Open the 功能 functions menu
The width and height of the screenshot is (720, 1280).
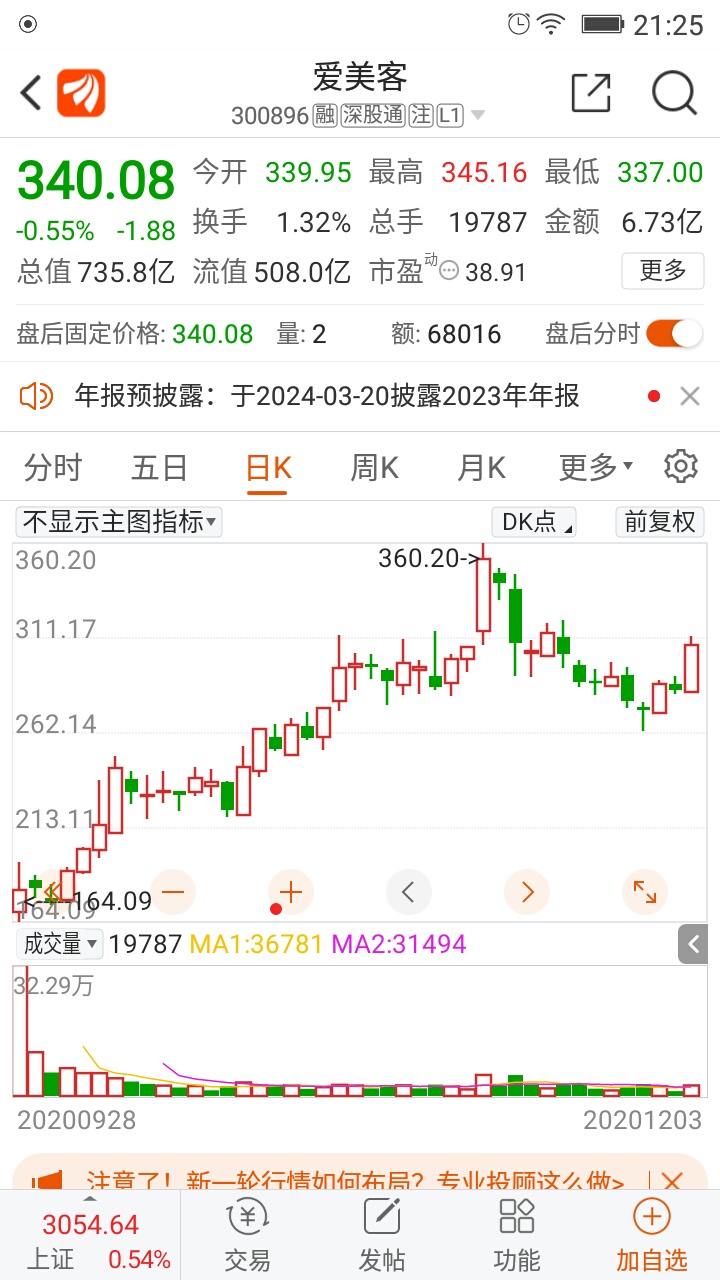point(516,1230)
